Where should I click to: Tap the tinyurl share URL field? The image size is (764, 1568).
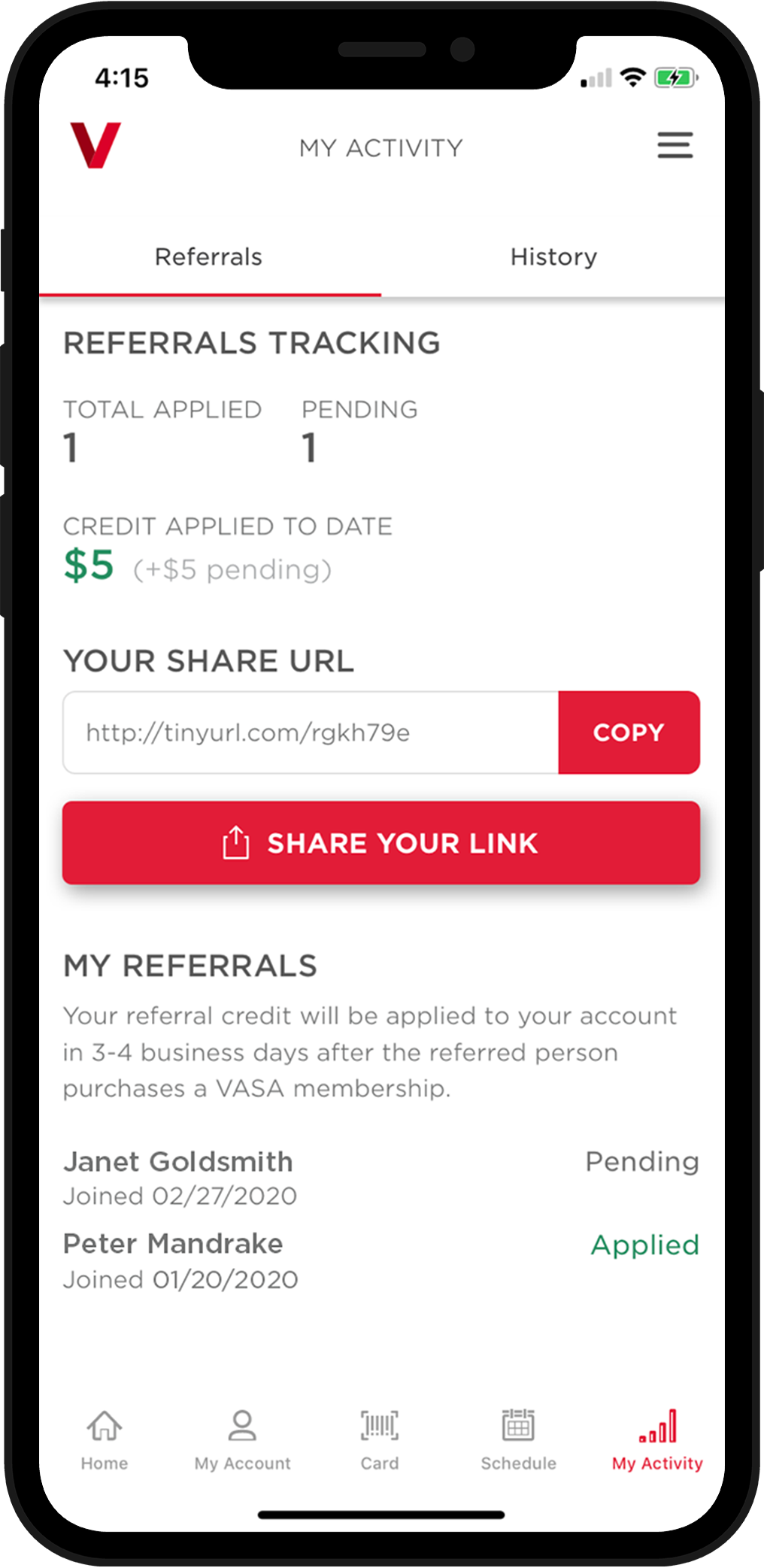click(x=311, y=732)
